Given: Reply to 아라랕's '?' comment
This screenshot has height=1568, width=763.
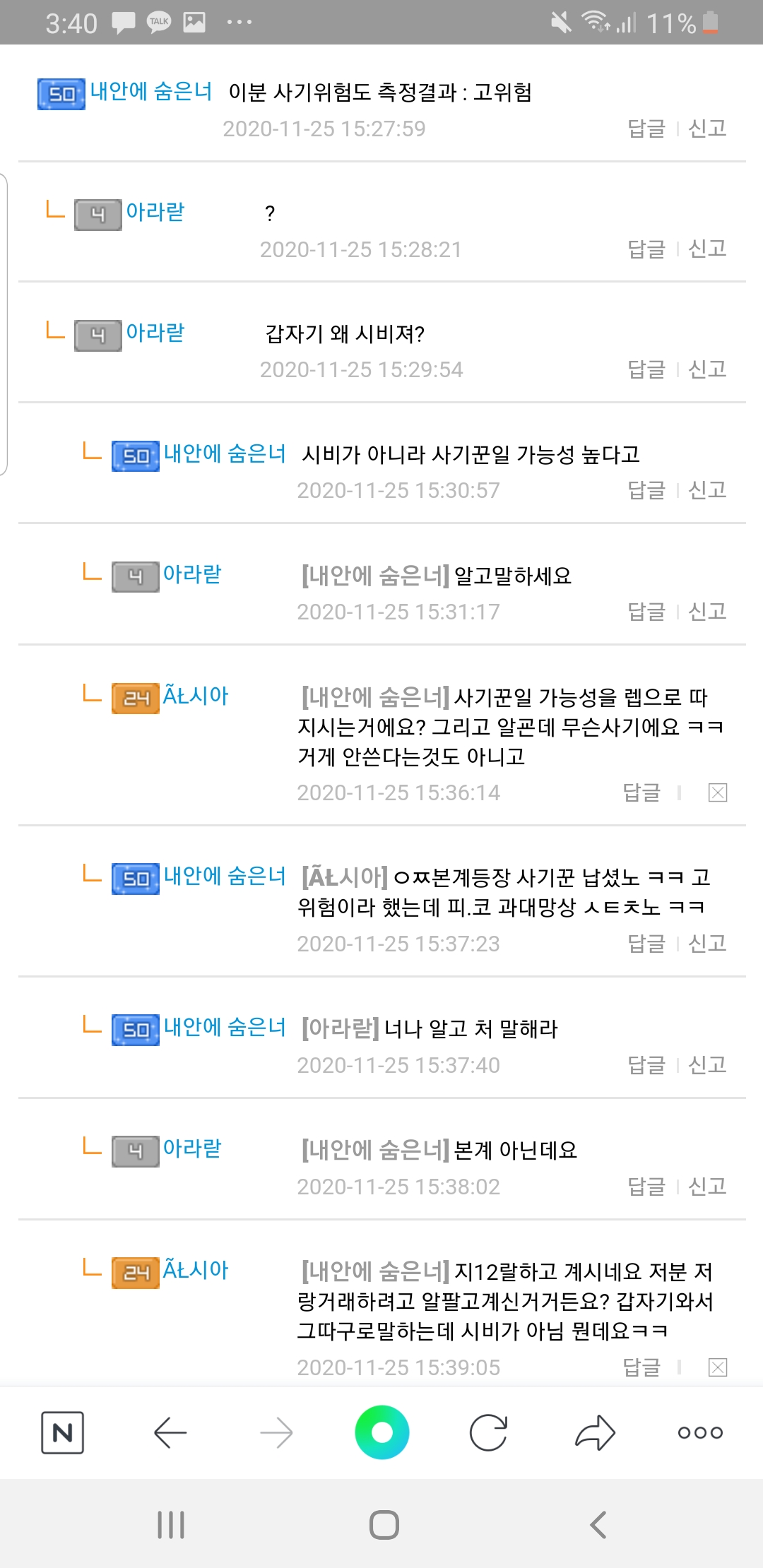Looking at the screenshot, I should 646,249.
